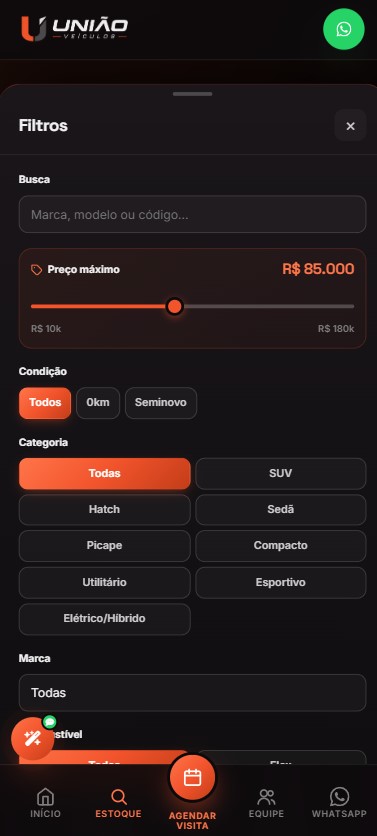Pick the Utilitário category
This screenshot has height=836, width=377.
(x=105, y=582)
